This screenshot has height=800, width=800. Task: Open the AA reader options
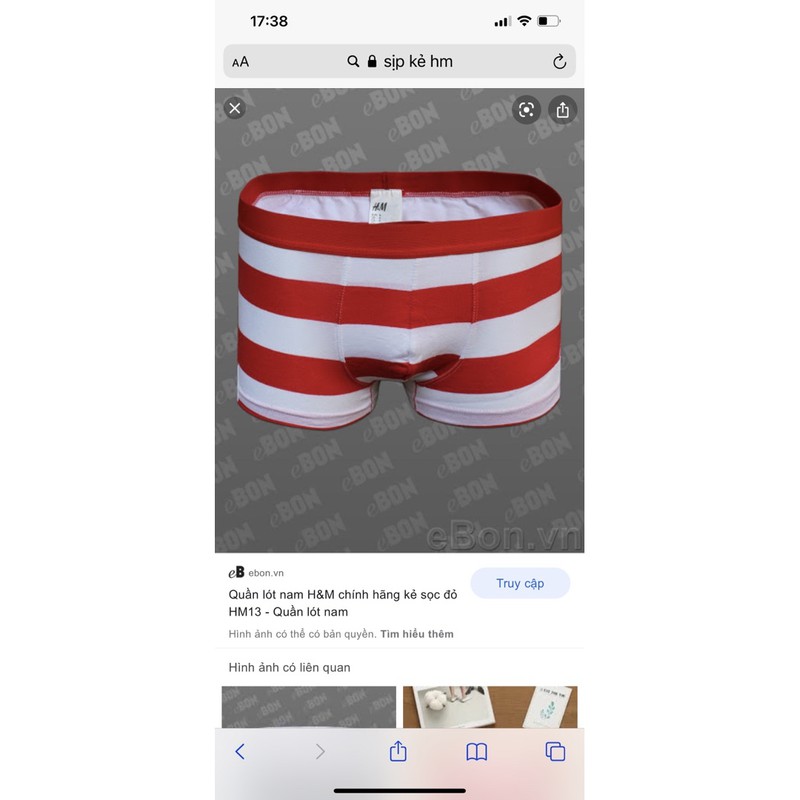tap(240, 62)
